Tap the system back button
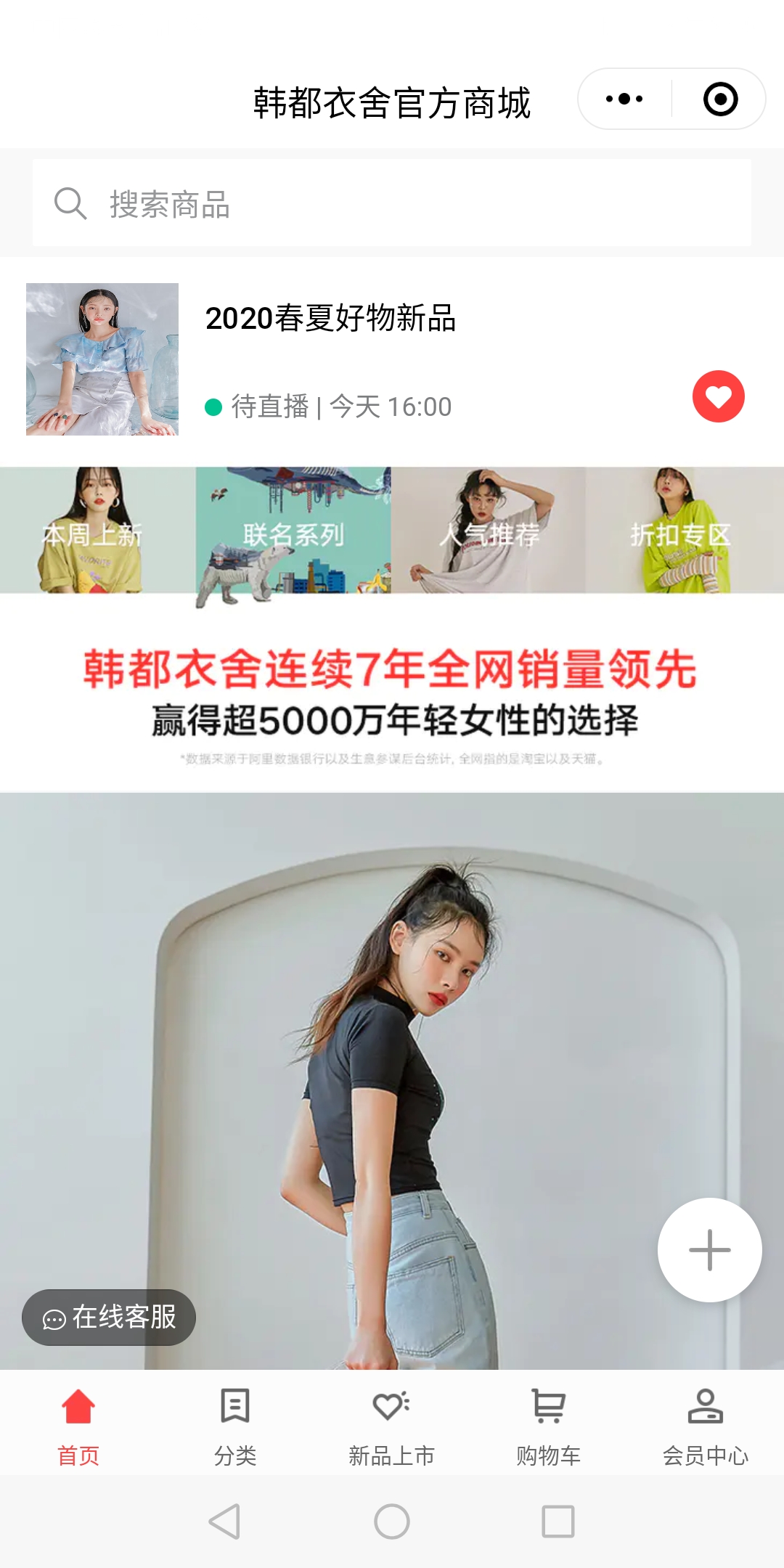 pyautogui.click(x=224, y=1522)
